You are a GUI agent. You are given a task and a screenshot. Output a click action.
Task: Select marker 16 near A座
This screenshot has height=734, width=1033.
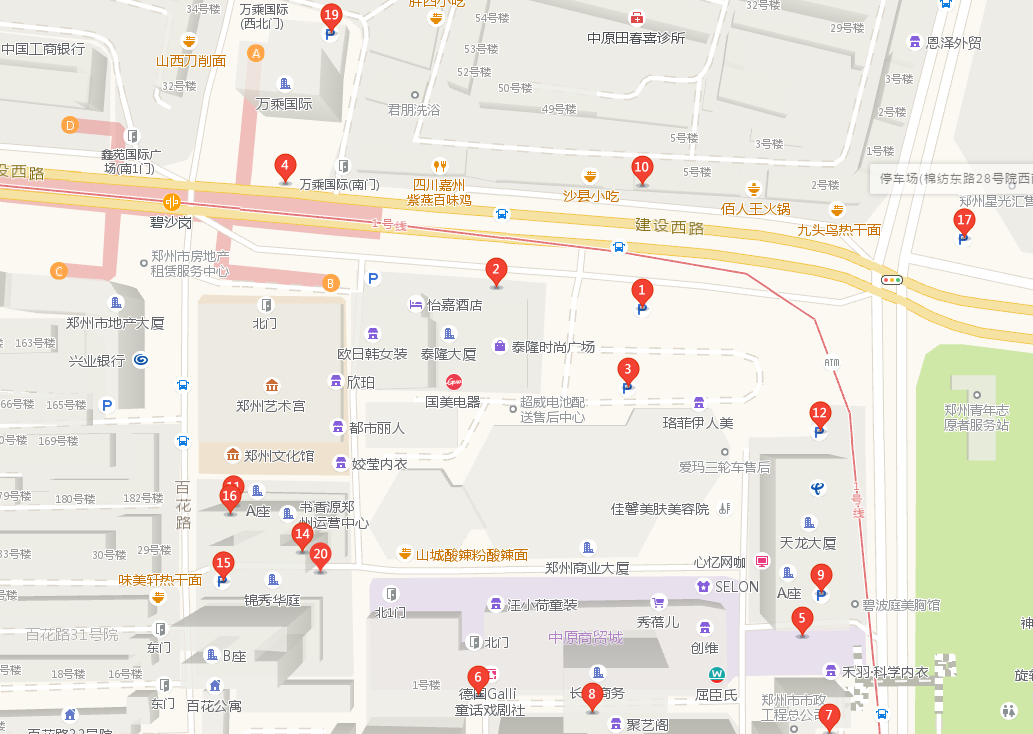point(230,496)
